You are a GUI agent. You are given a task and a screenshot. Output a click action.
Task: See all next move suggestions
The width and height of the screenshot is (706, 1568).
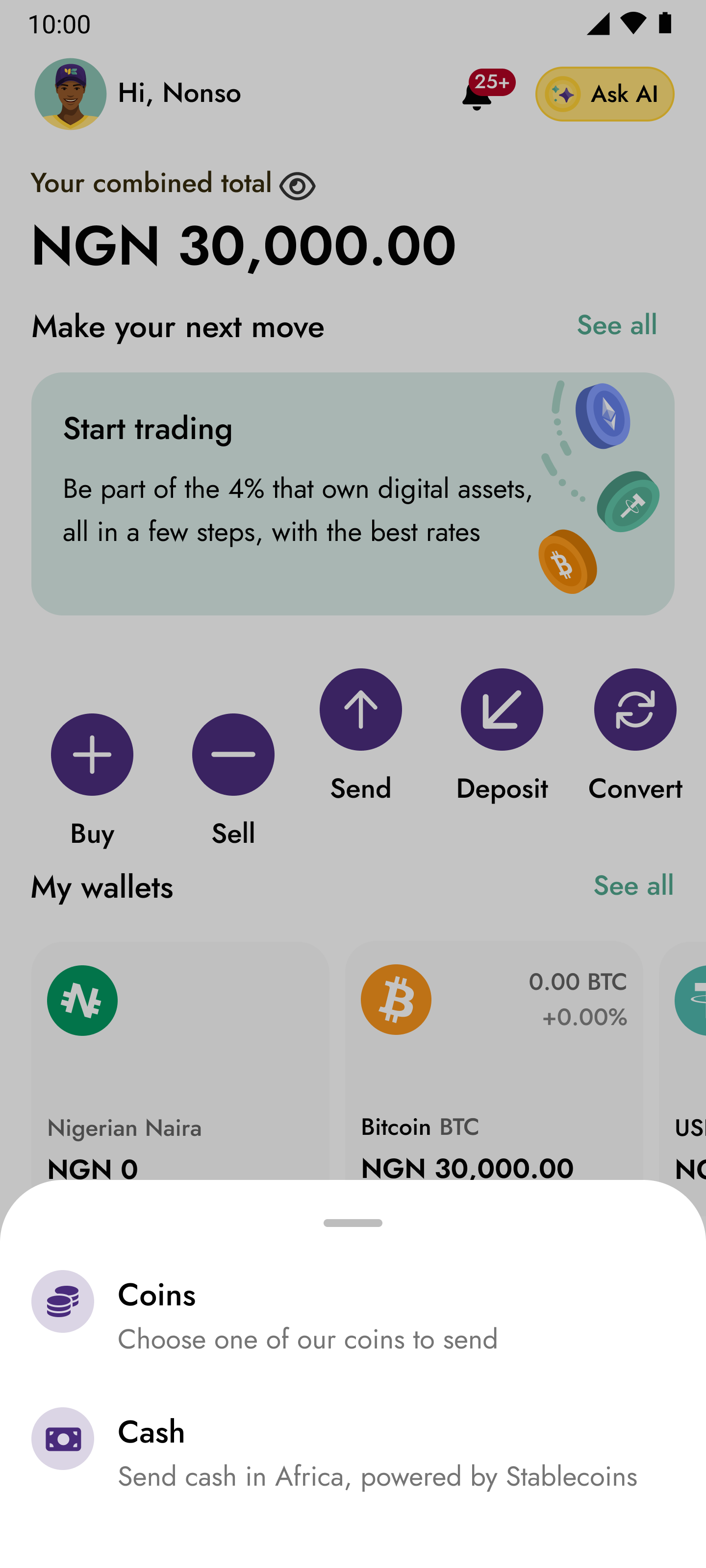coord(616,325)
